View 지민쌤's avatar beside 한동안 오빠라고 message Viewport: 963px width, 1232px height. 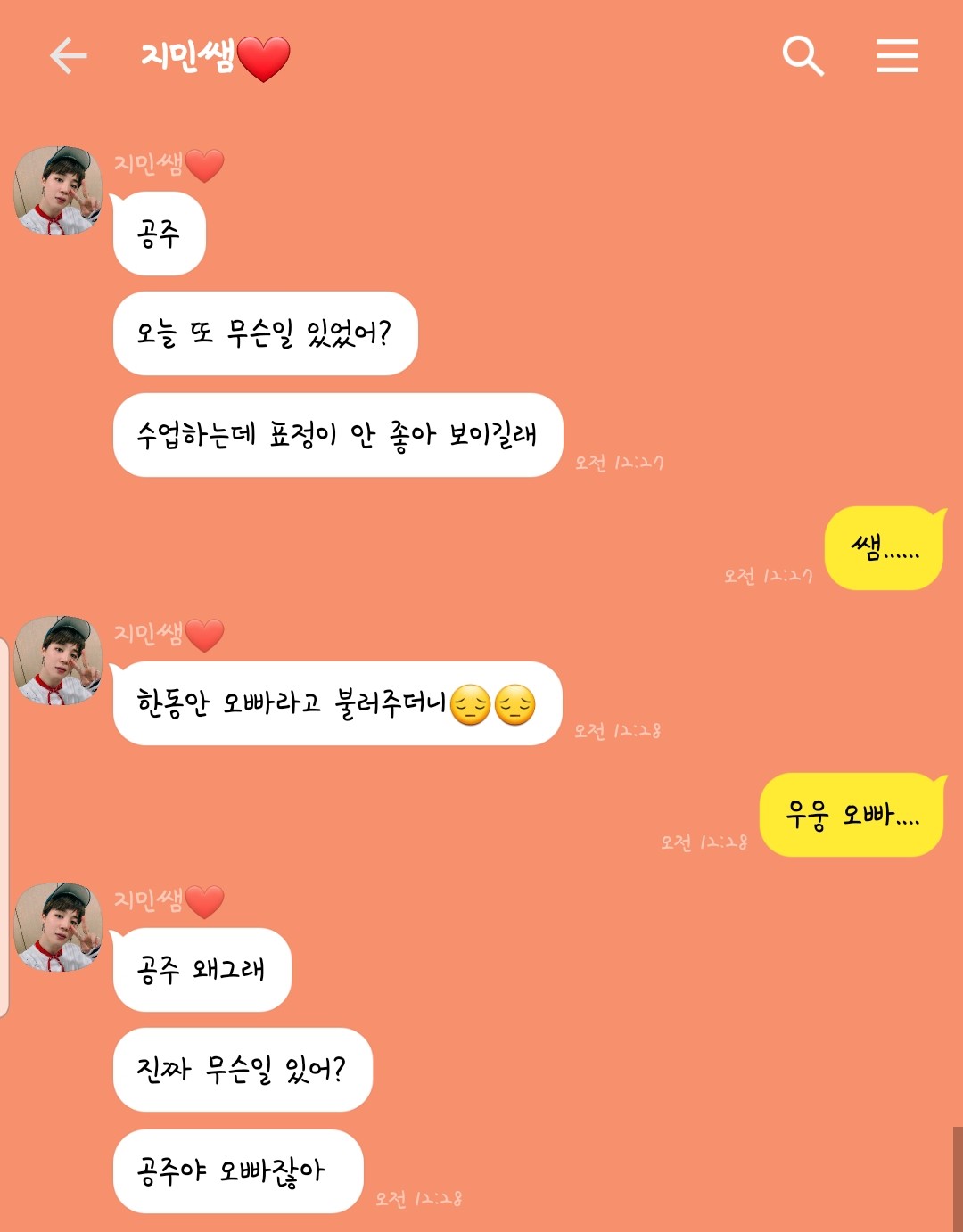click(58, 660)
